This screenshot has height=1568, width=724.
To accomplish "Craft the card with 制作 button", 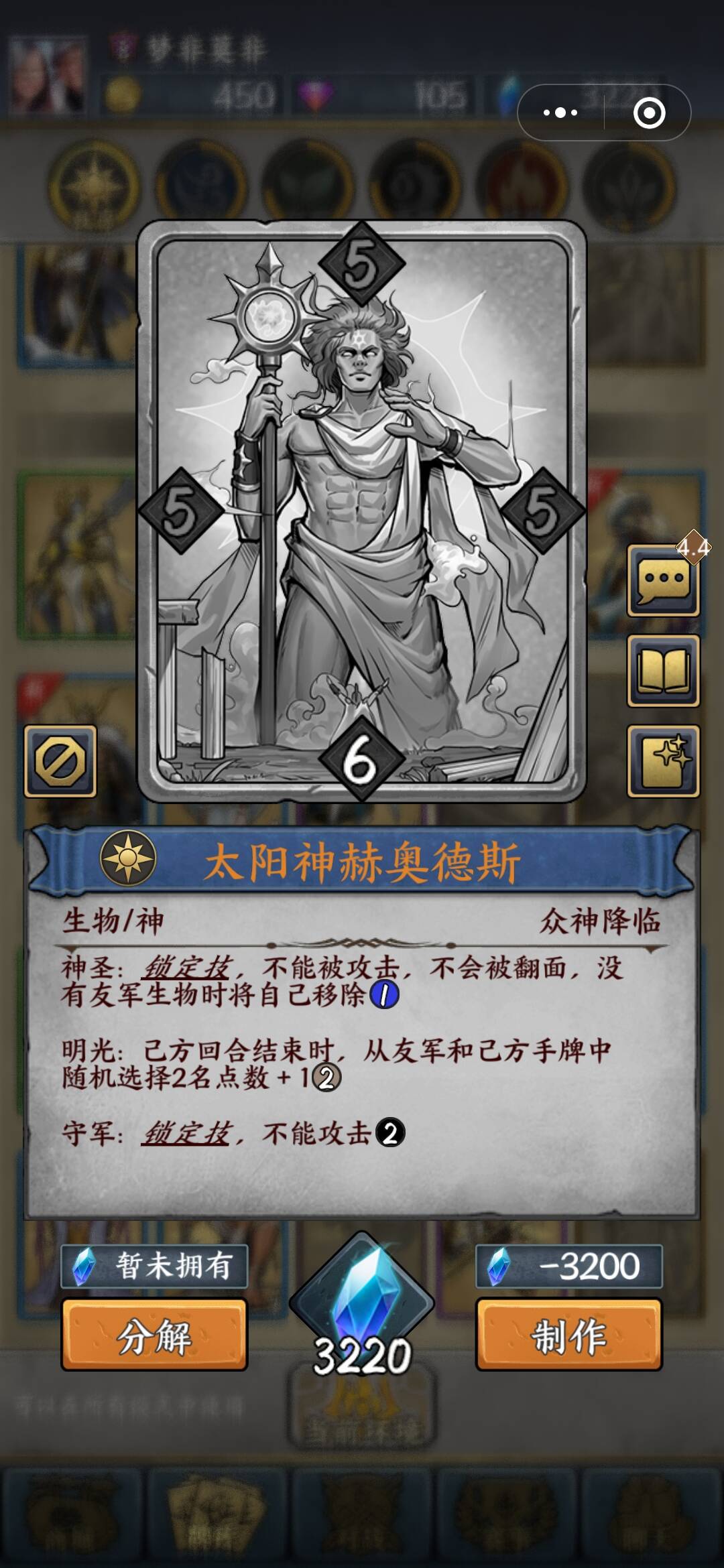I will (568, 1335).
